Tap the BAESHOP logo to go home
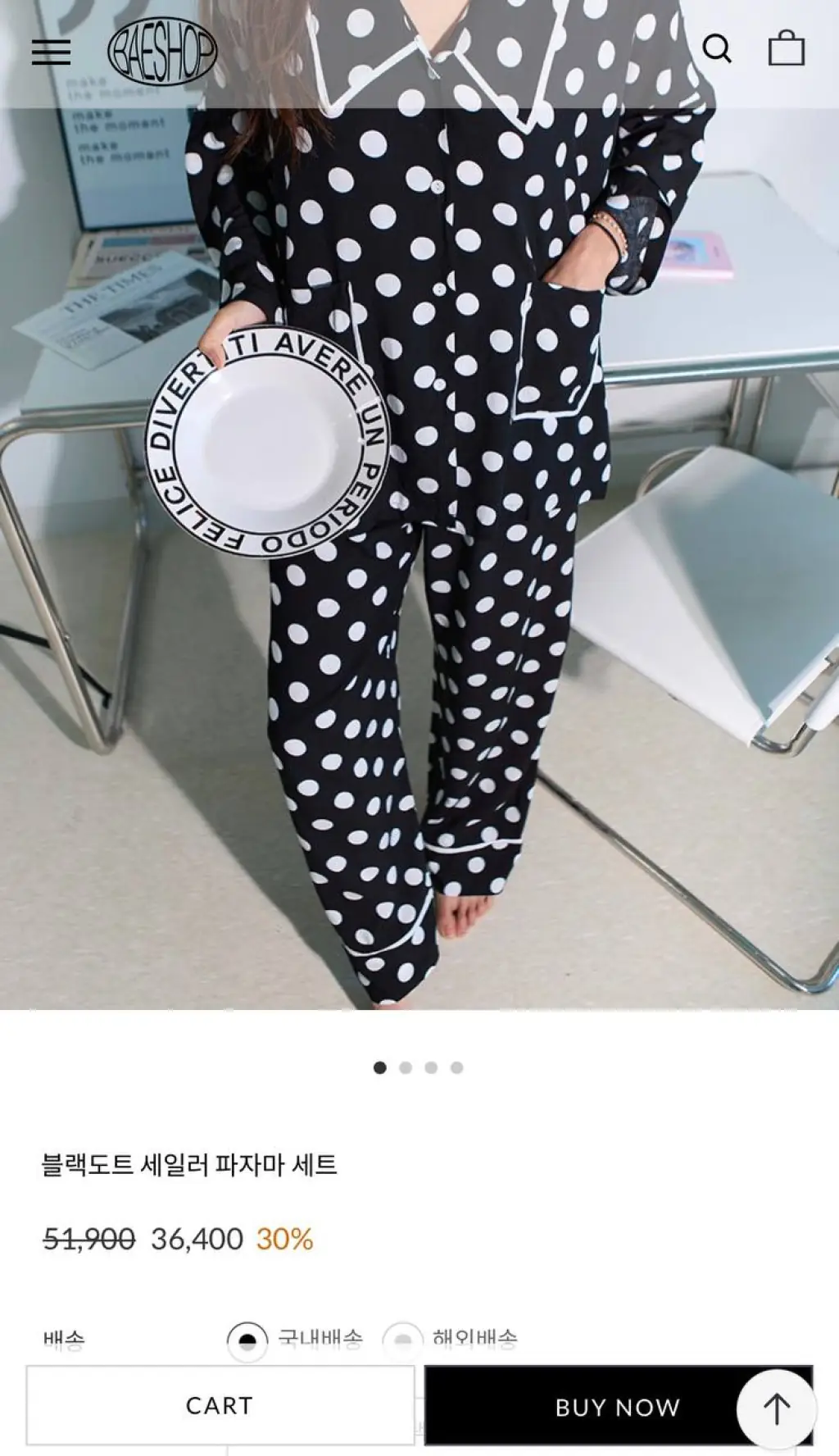Viewport: 839px width, 1456px height. pyautogui.click(x=162, y=52)
